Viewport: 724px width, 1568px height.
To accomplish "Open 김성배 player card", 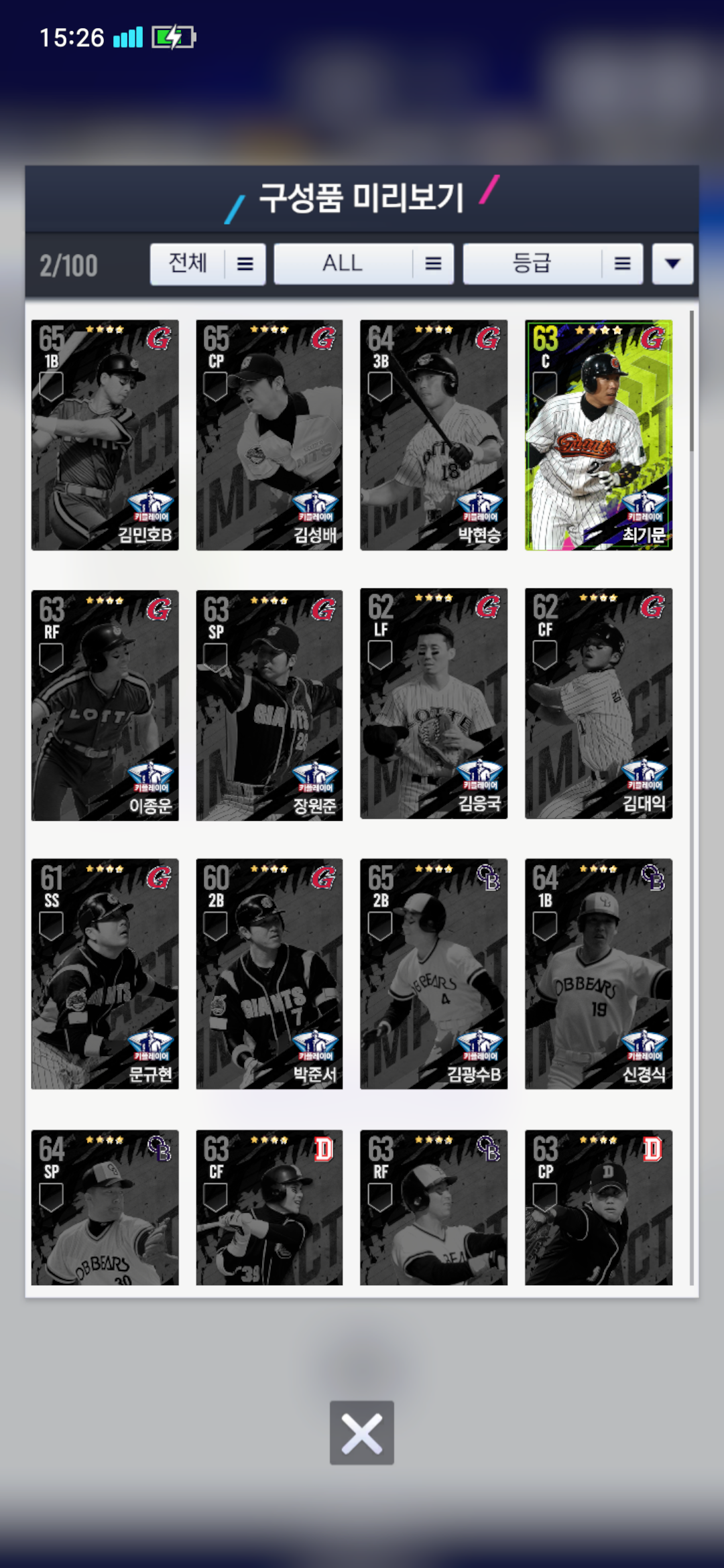I will tap(269, 435).
